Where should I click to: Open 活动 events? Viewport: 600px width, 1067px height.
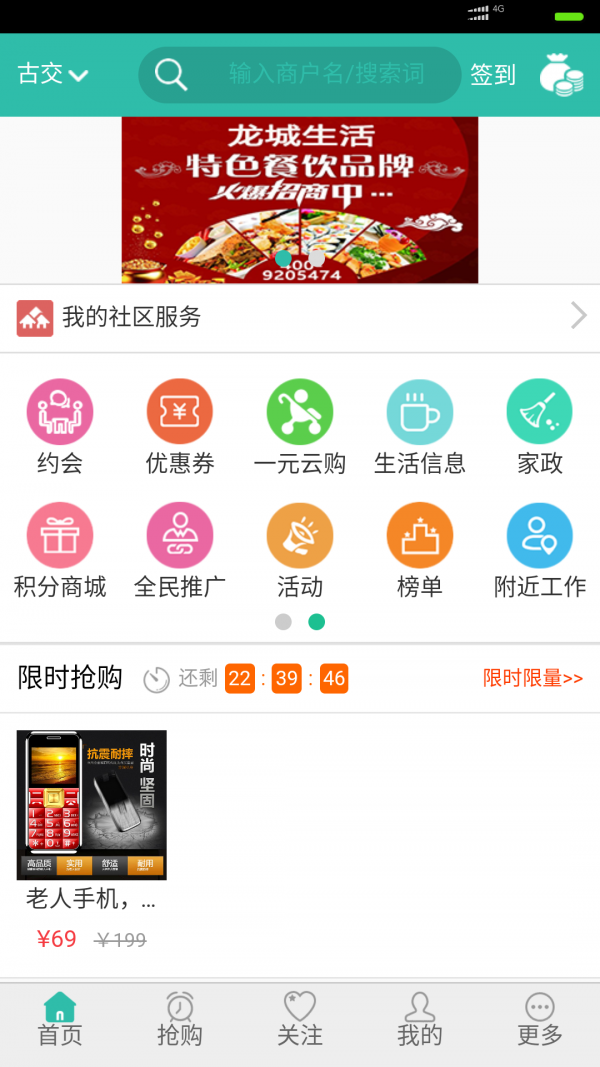tap(300, 549)
